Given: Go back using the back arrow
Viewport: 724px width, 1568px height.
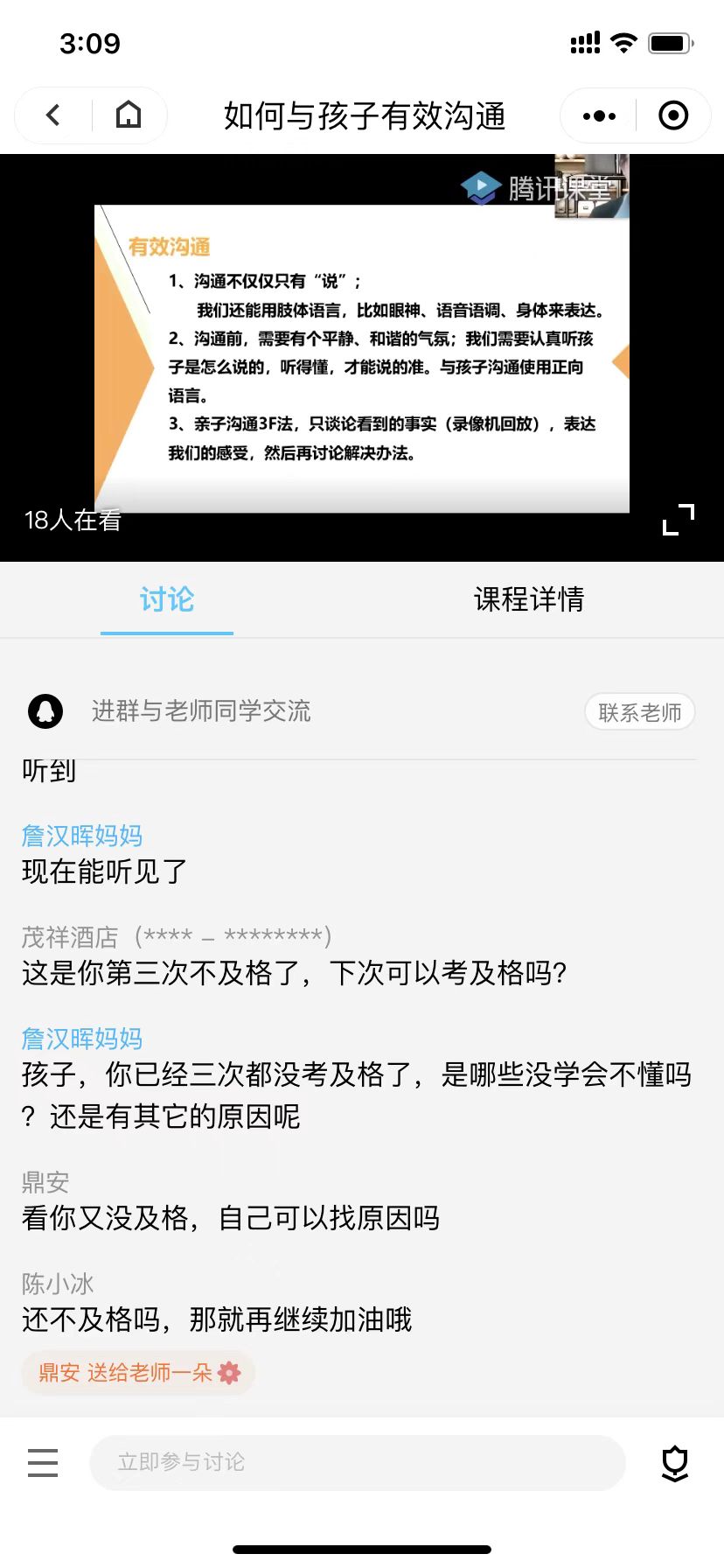Looking at the screenshot, I should (x=53, y=115).
